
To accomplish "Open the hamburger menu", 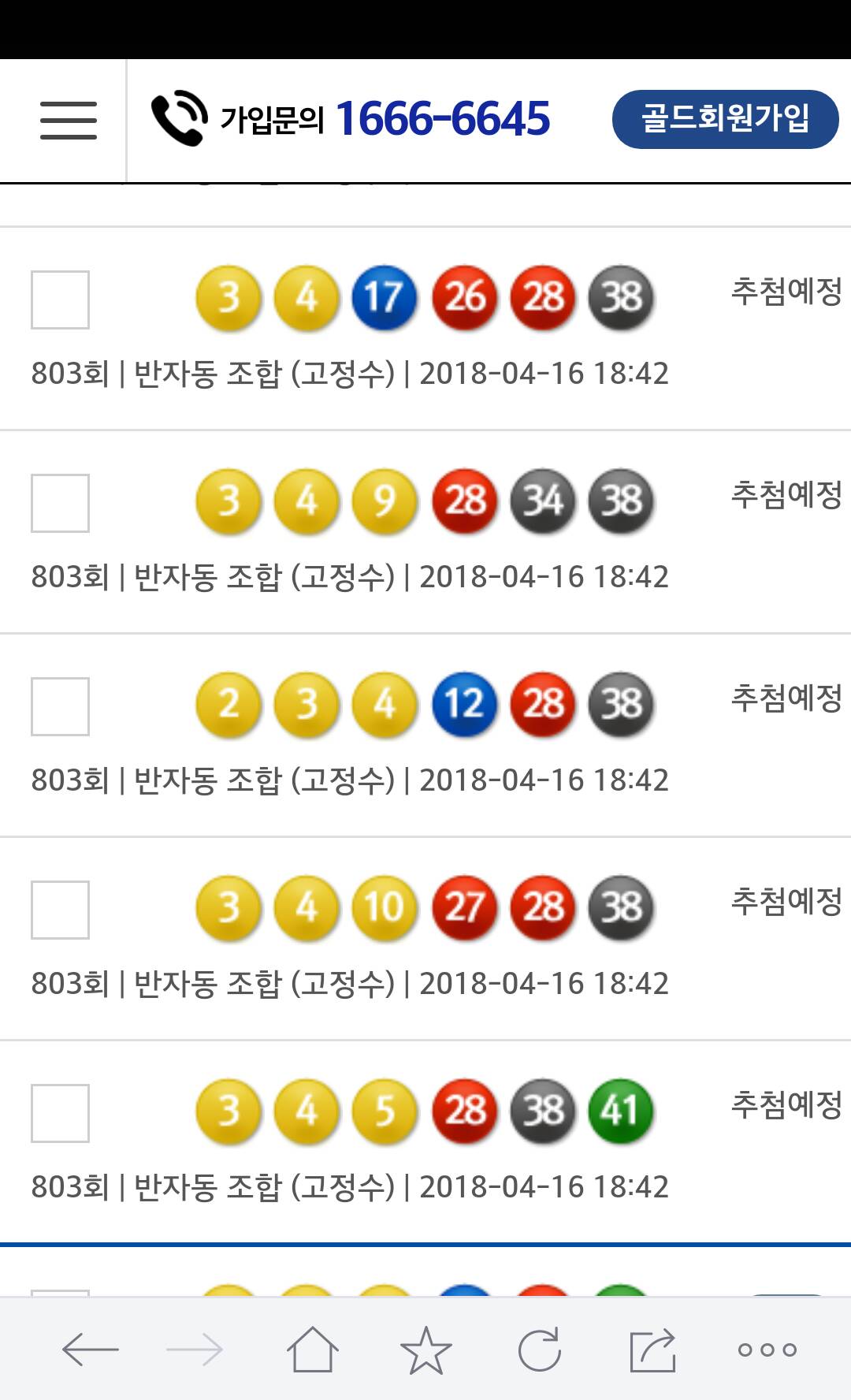I will pos(69,121).
